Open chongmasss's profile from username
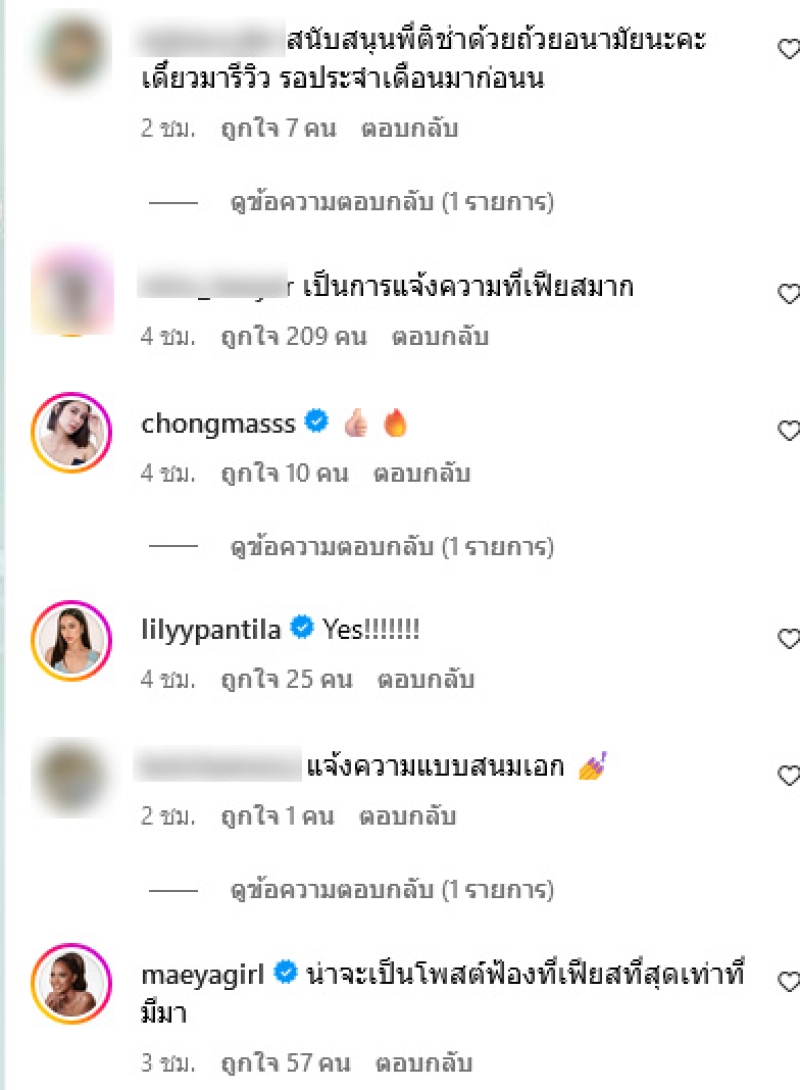Screen dimensions: 800x1090 (219, 424)
